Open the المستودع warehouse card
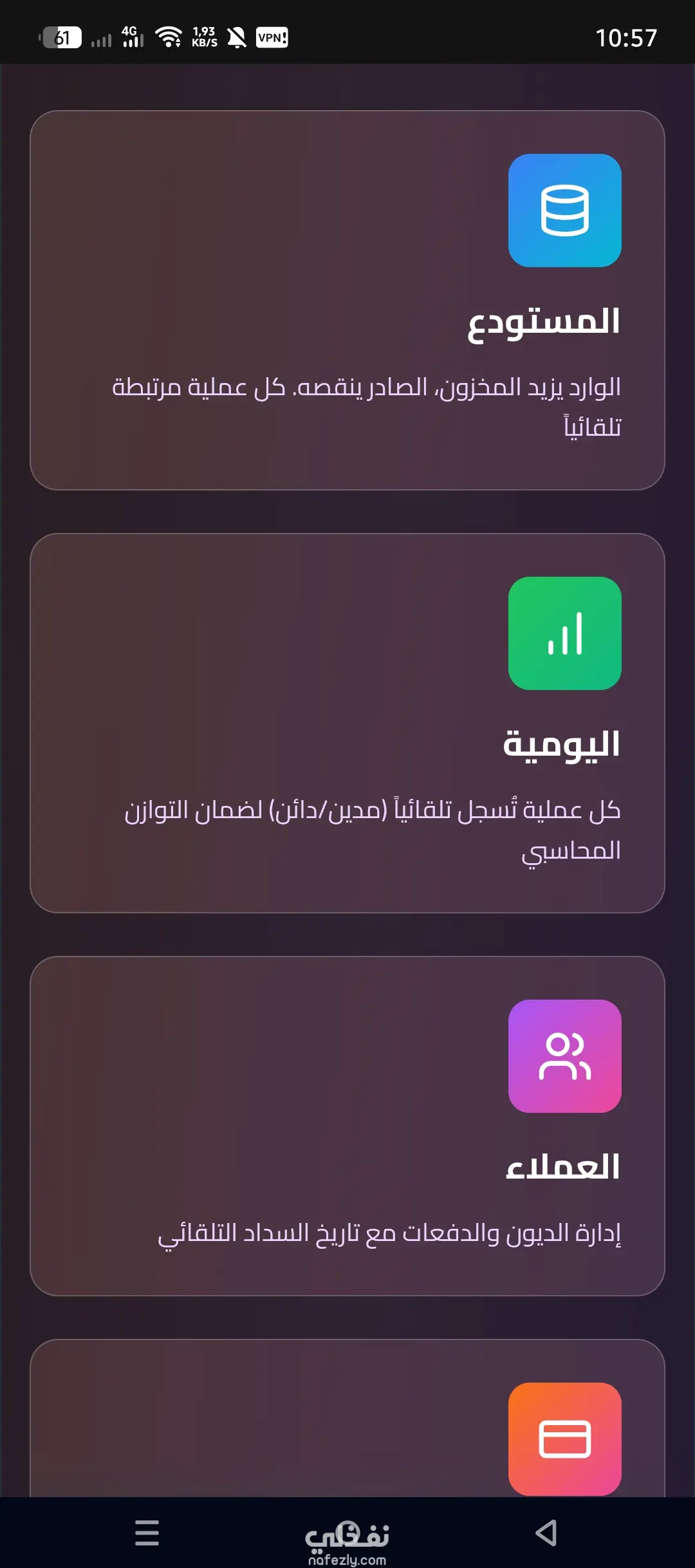This screenshot has width=695, height=1568. pyautogui.click(x=347, y=300)
